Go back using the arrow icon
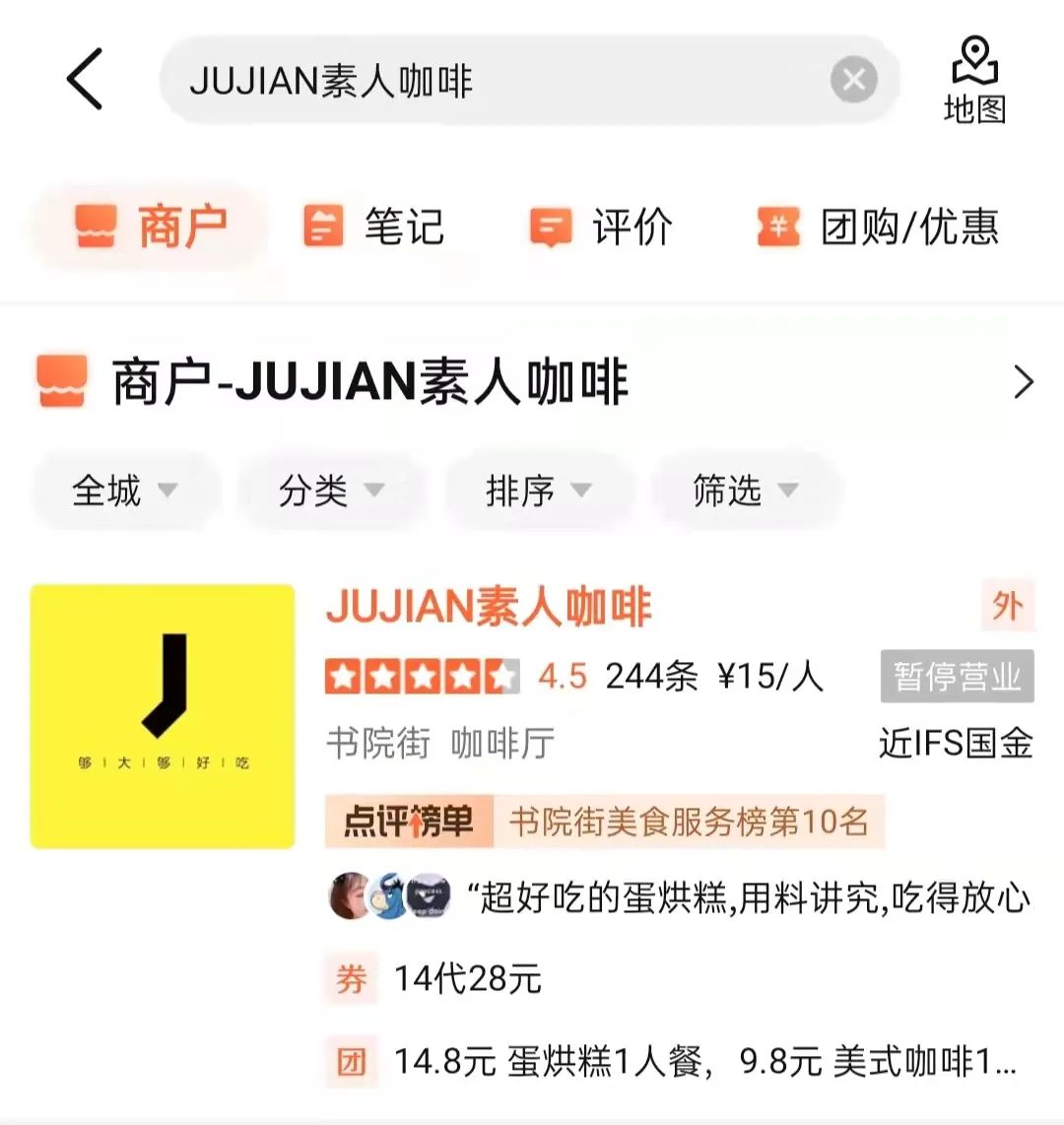This screenshot has width=1064, height=1125. point(85,79)
